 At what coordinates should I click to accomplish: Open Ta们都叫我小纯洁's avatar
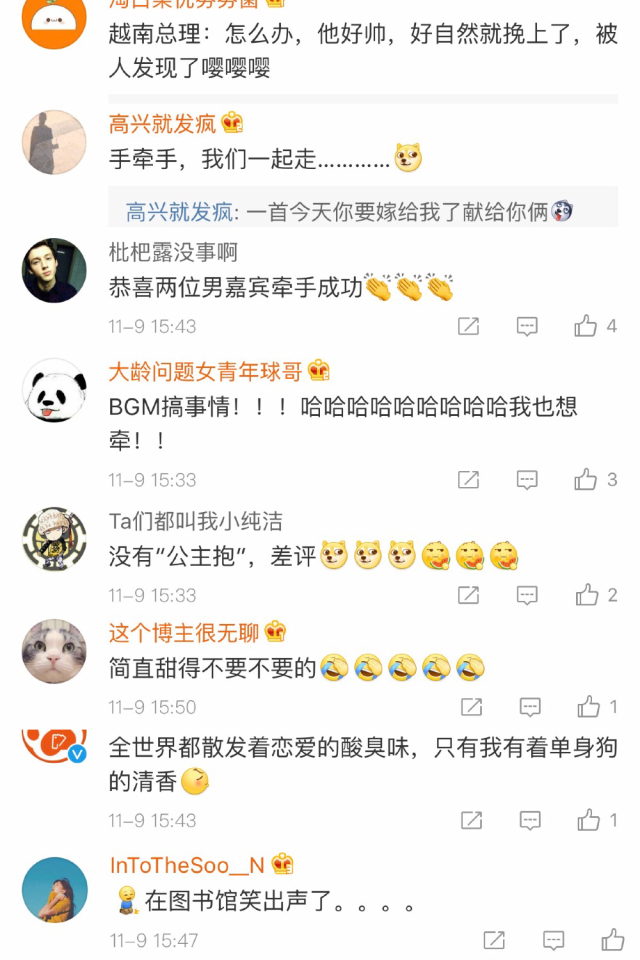click(54, 539)
